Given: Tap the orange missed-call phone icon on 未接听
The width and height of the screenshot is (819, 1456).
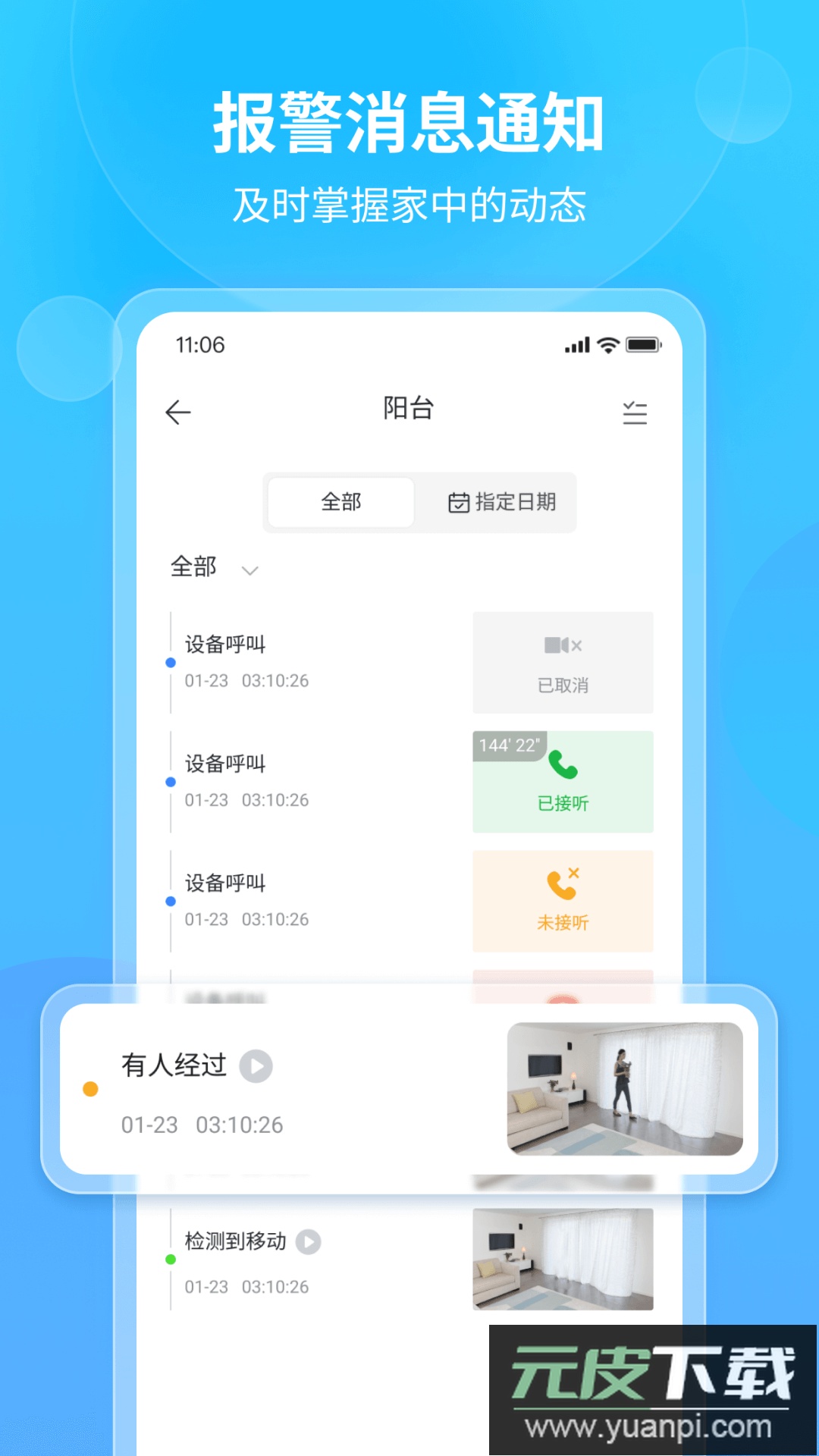Looking at the screenshot, I should coord(562,886).
